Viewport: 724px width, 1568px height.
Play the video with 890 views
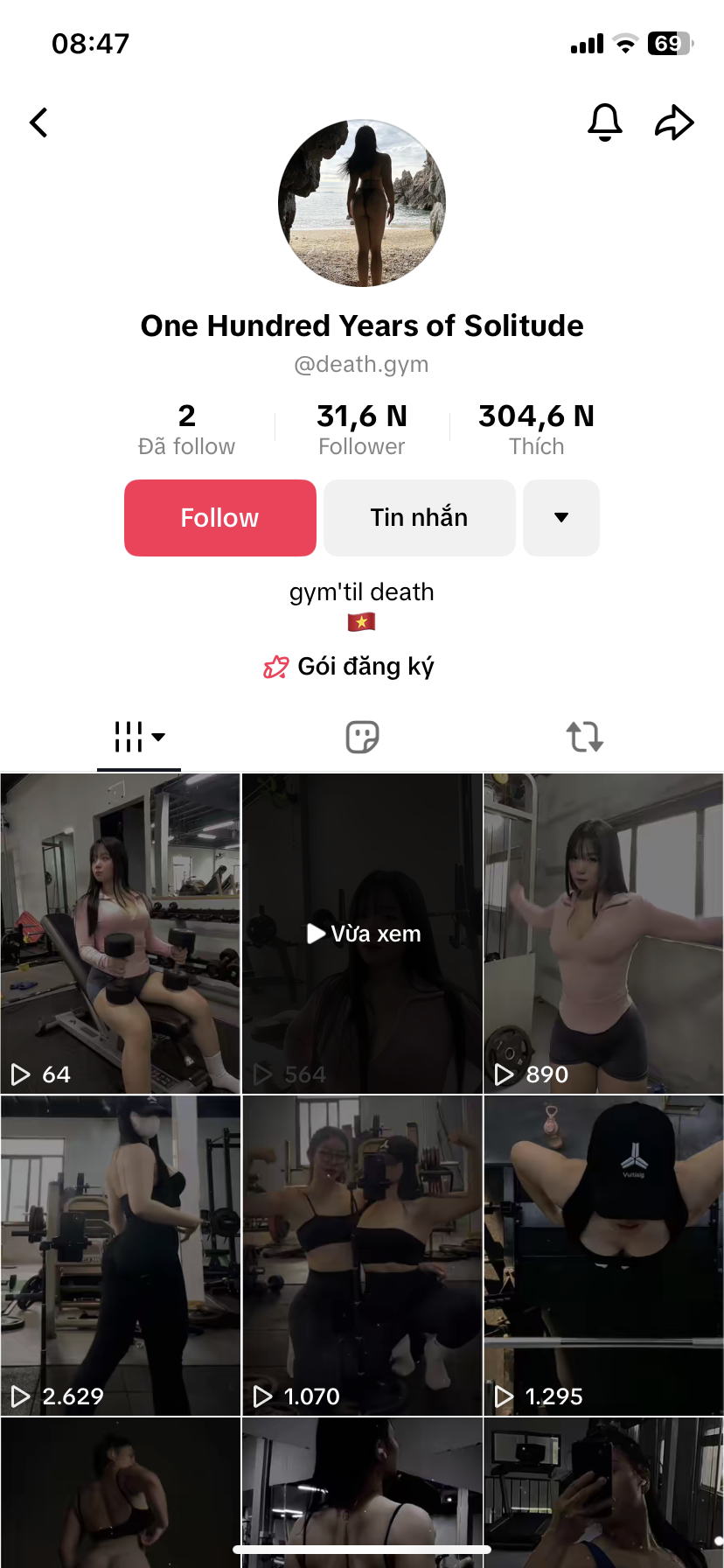(x=603, y=933)
